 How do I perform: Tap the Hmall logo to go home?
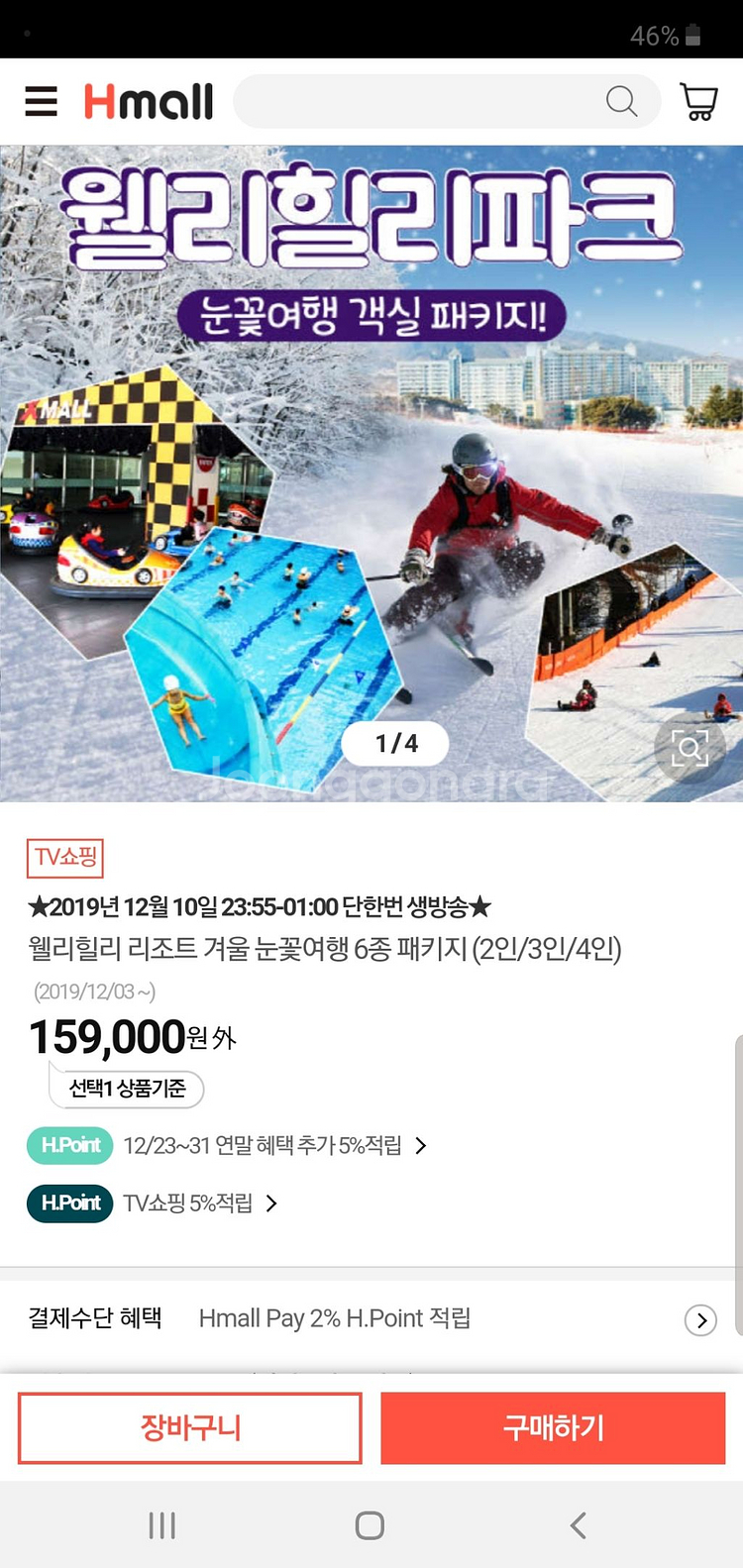(149, 101)
